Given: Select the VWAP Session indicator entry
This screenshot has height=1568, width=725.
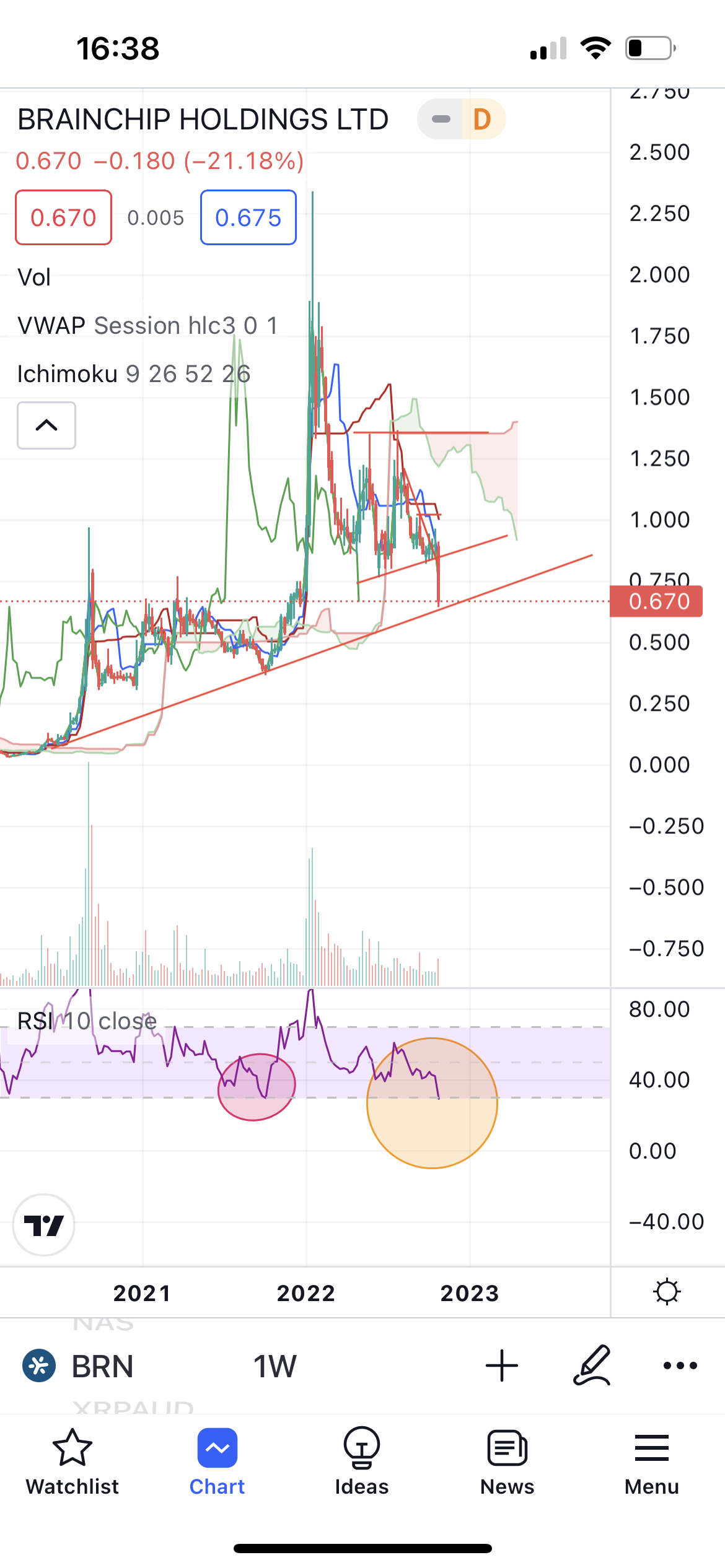Looking at the screenshot, I should pyautogui.click(x=148, y=326).
